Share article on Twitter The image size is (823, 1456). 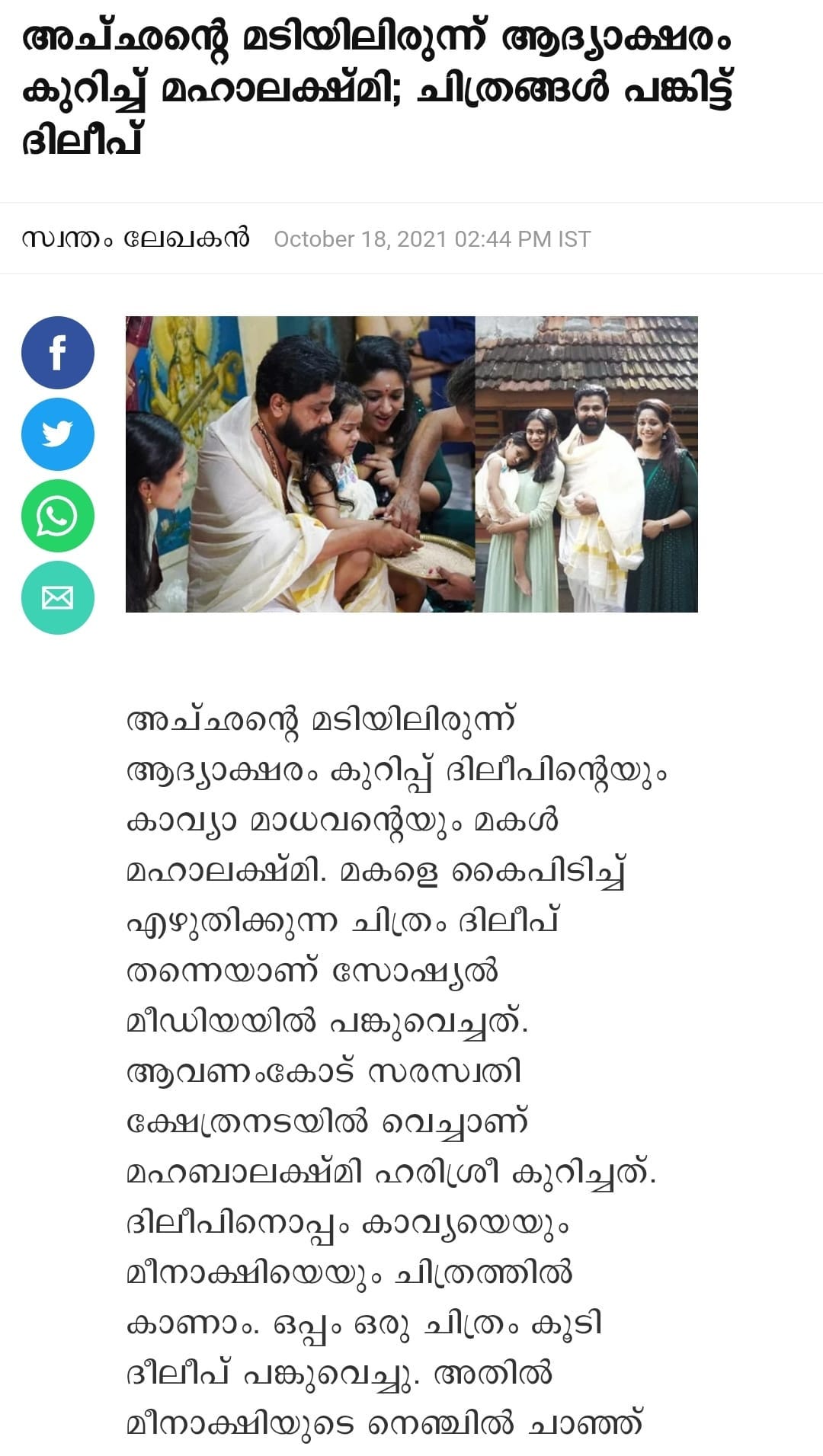[58, 434]
